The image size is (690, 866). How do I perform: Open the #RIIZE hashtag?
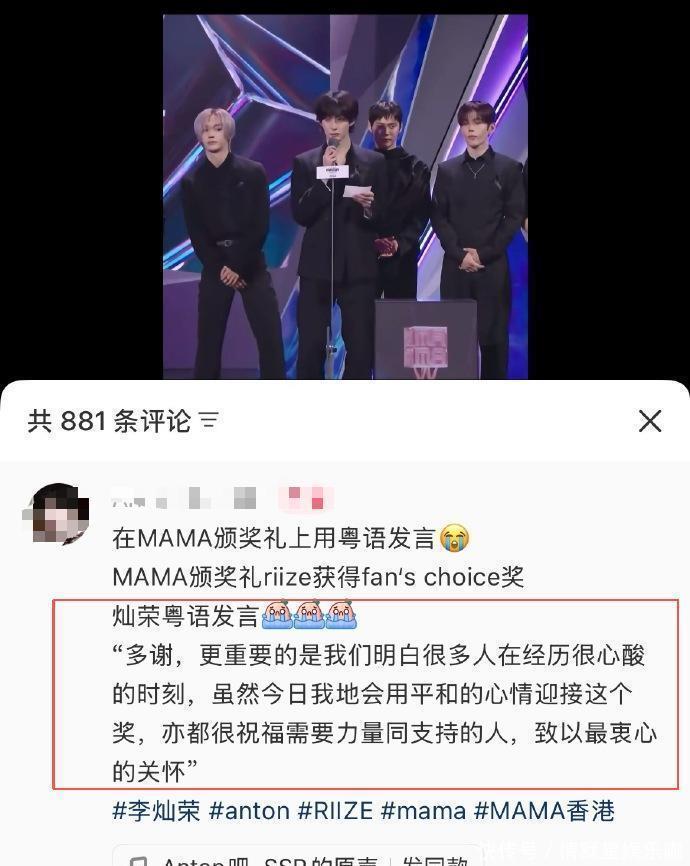tap(335, 811)
